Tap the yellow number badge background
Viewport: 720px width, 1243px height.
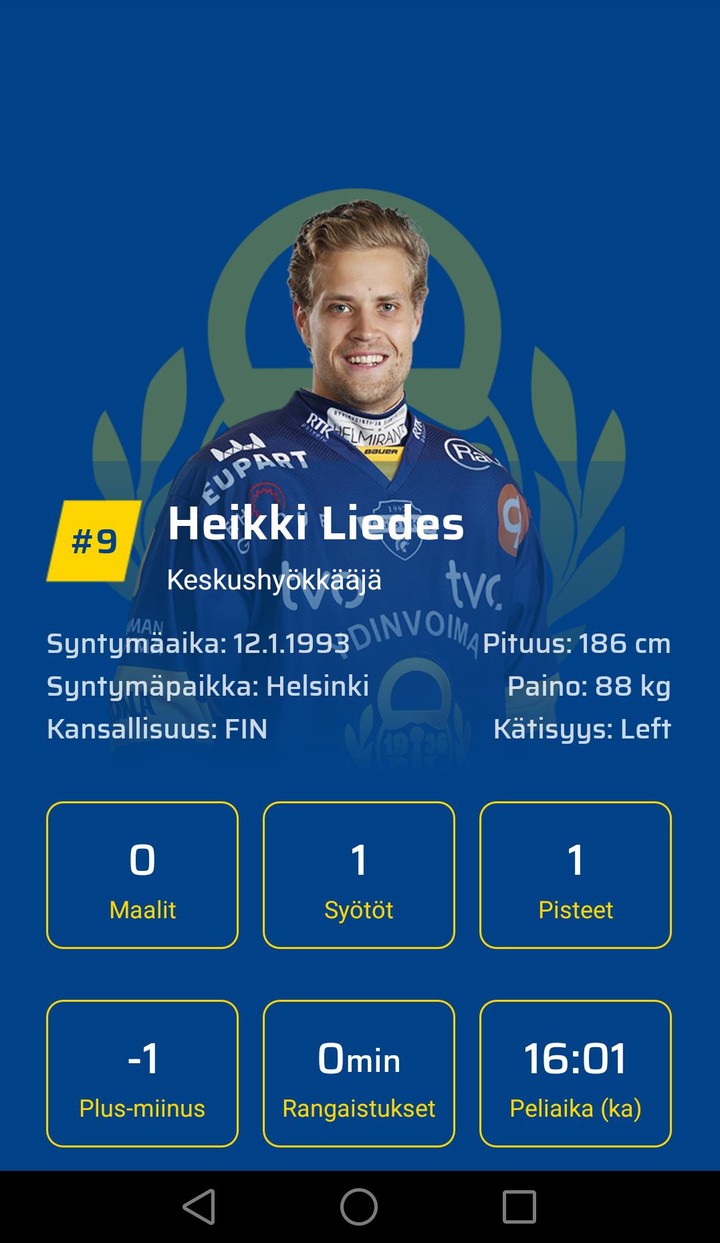[x=93, y=538]
